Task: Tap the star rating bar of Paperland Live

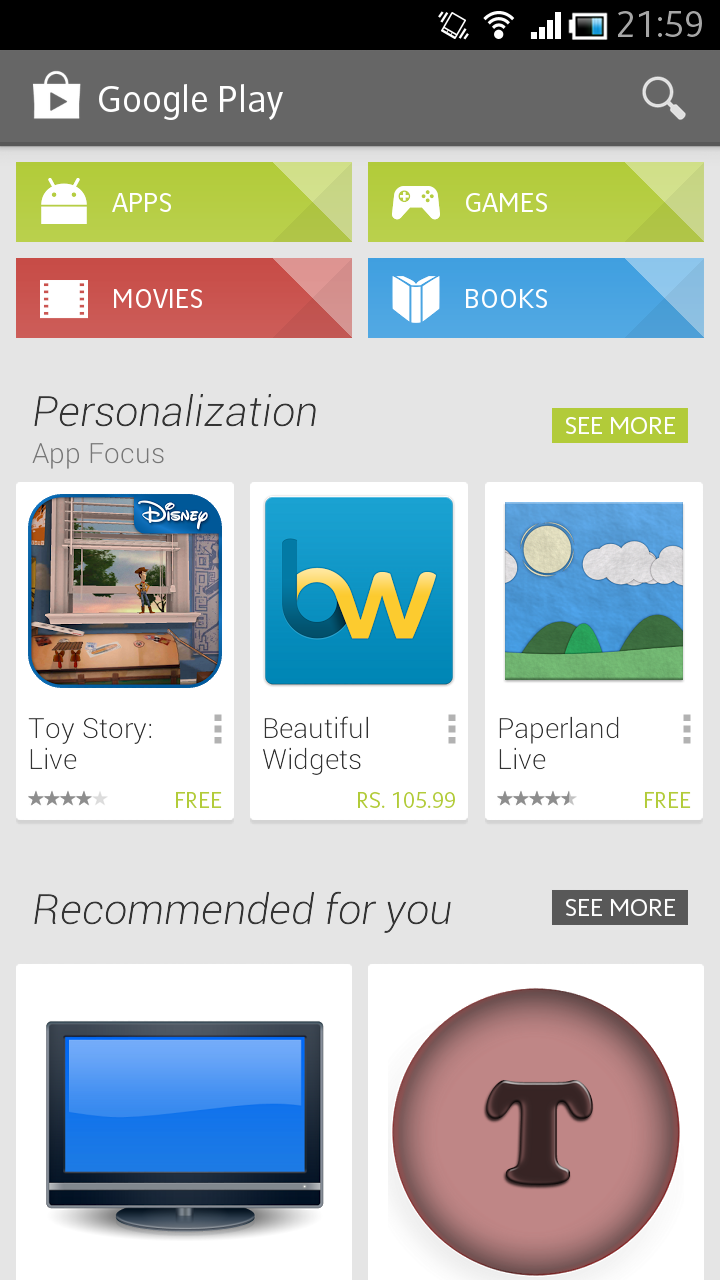Action: [536, 798]
